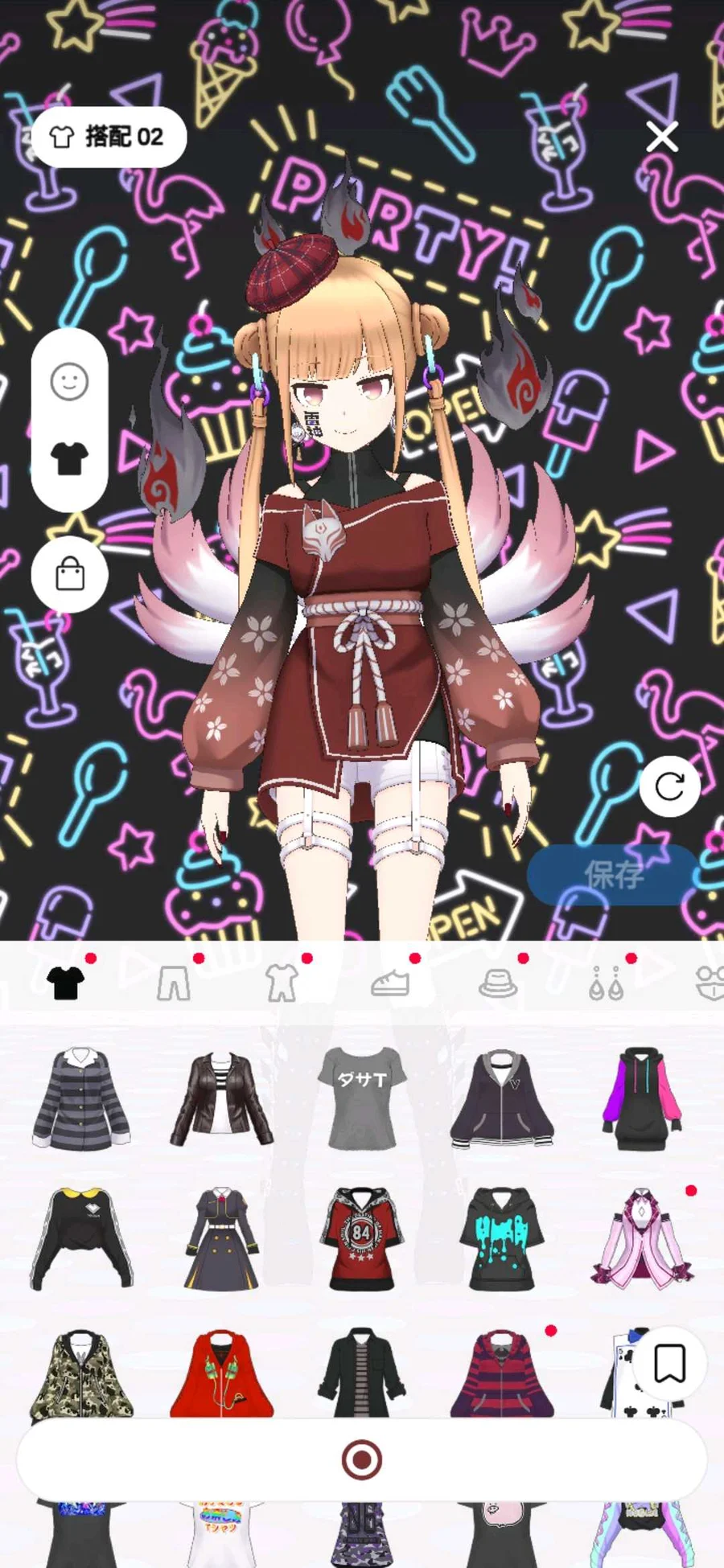This screenshot has width=724, height=1568.
Task: Select the red 84 hooded jersey
Action: pos(361,1238)
